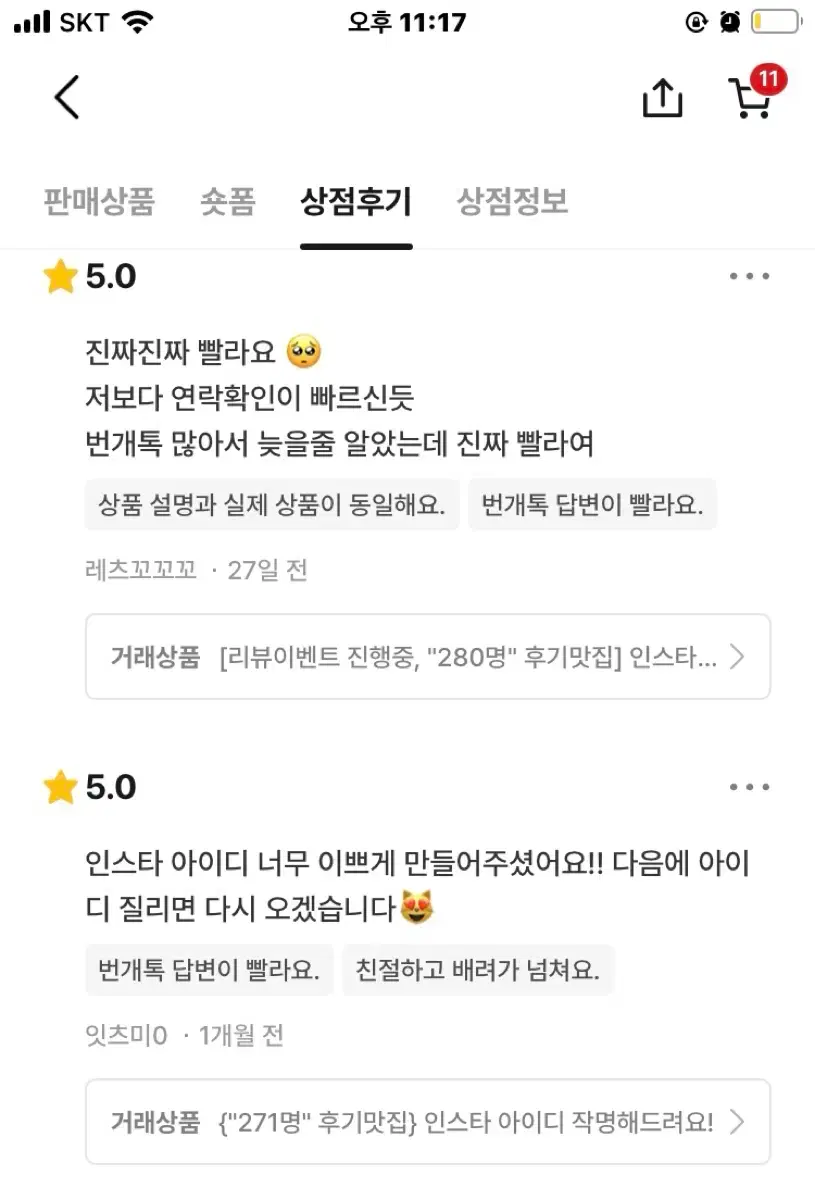Go back using the back arrow

click(65, 98)
